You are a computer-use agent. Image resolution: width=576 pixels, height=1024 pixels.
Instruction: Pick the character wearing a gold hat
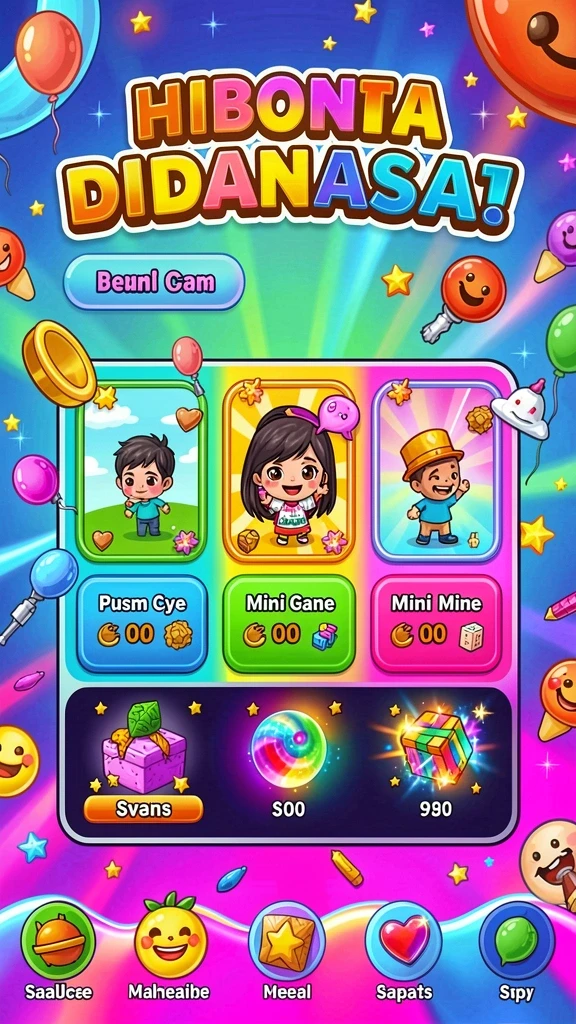[436, 472]
